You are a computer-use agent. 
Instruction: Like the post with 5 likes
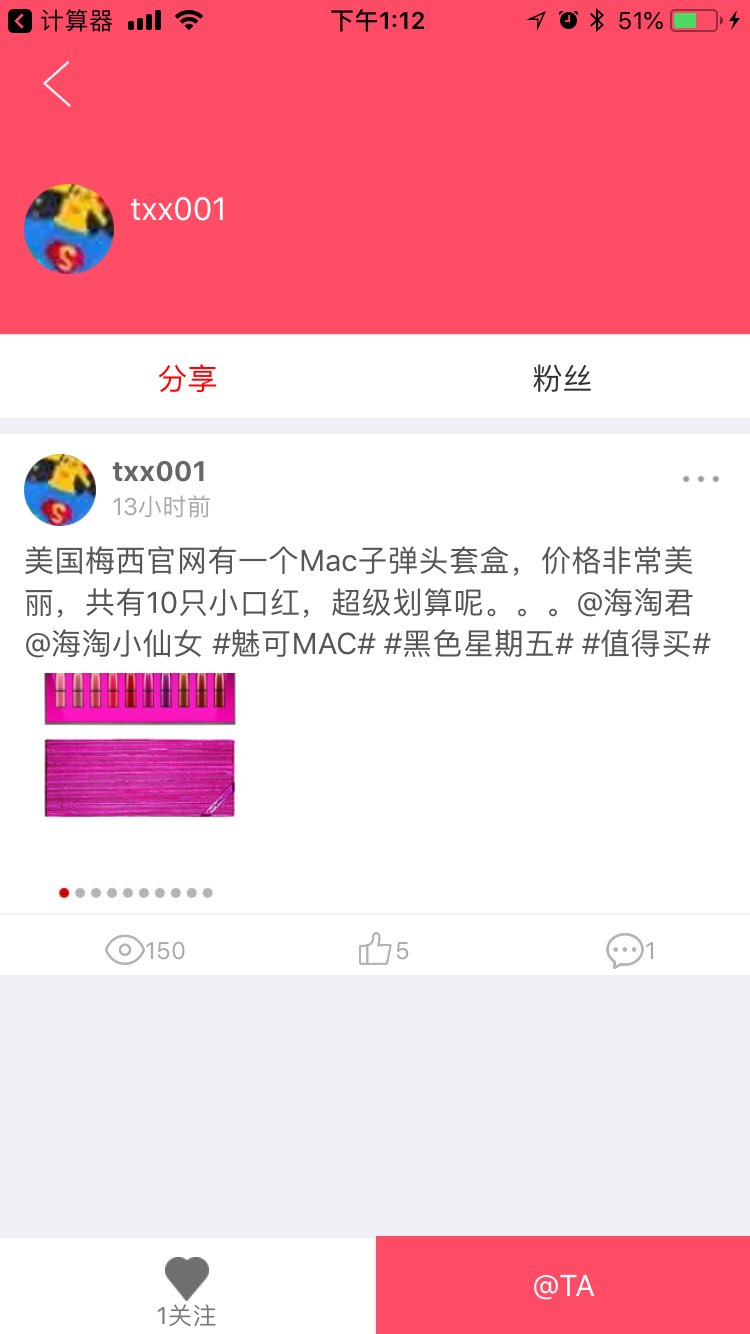[x=383, y=949]
